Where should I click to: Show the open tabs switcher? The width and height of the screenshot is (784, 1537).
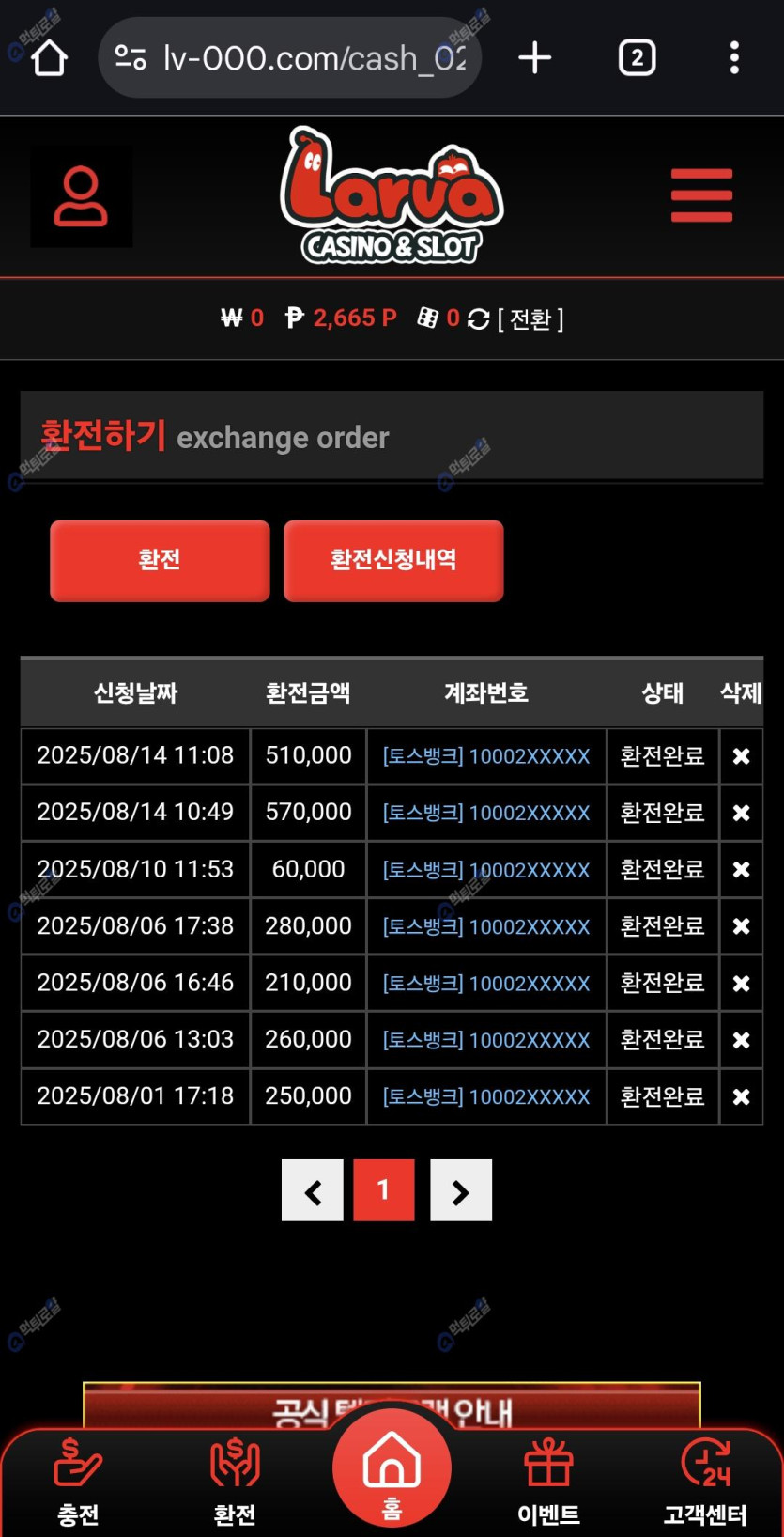[x=637, y=57]
